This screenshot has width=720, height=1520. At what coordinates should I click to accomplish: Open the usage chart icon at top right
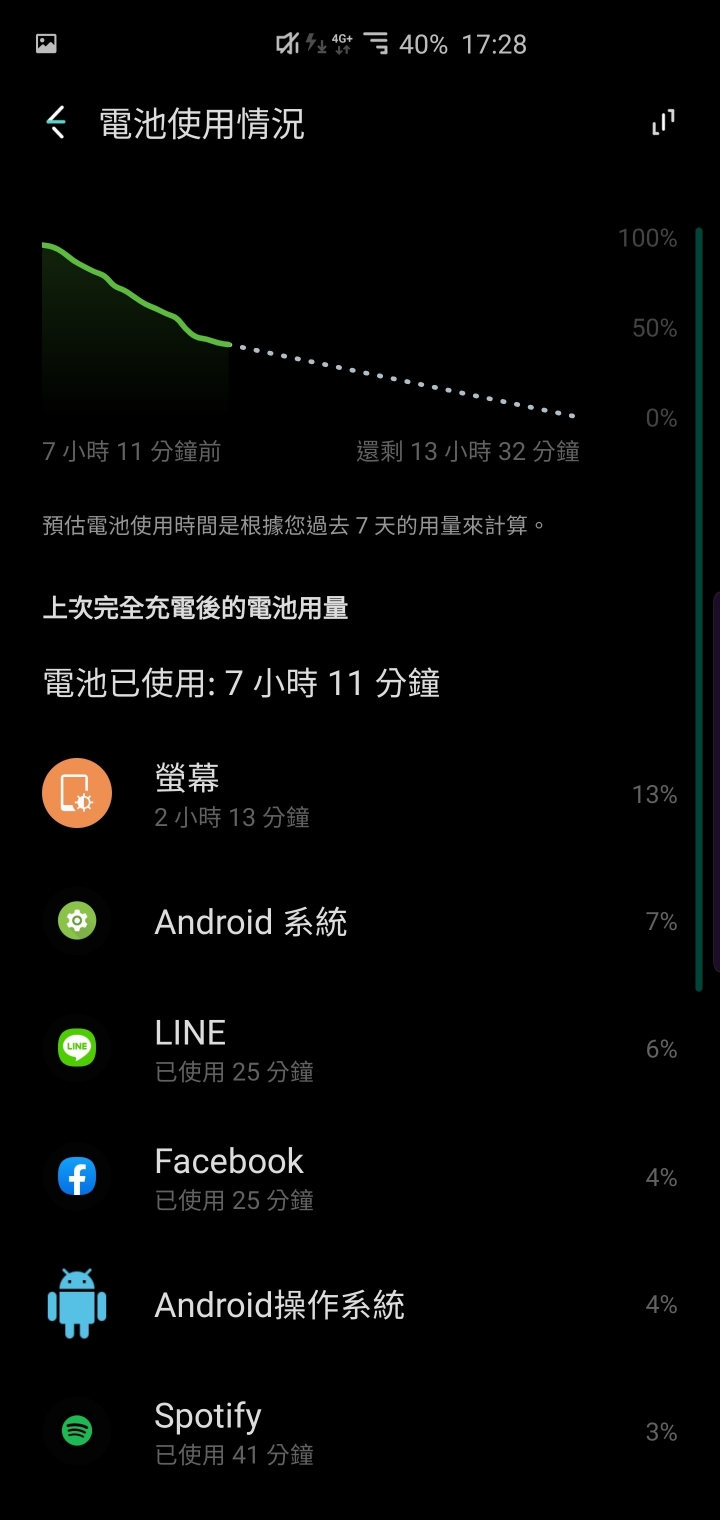(663, 123)
